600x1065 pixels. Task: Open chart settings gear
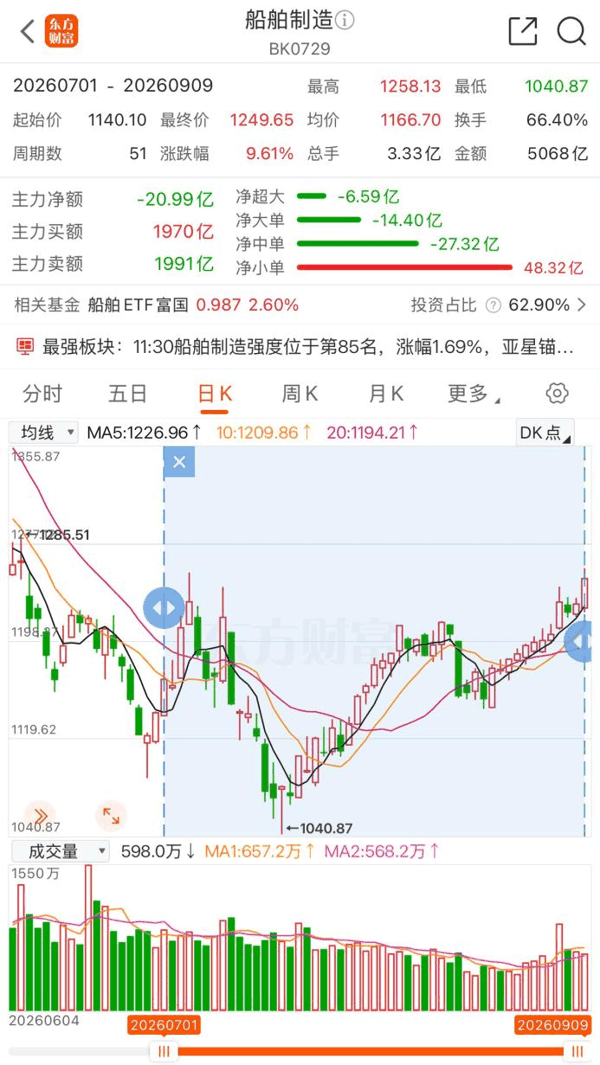click(x=557, y=393)
